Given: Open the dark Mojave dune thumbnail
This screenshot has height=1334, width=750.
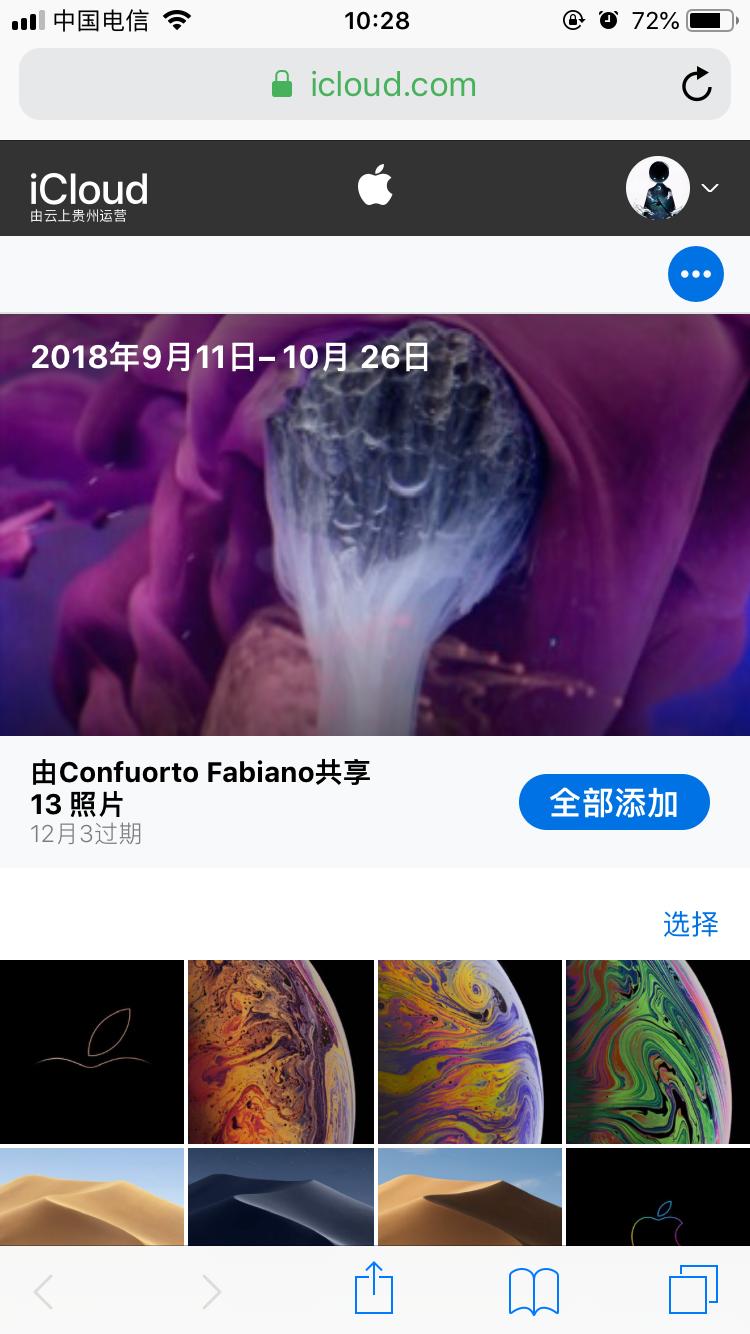Looking at the screenshot, I should pyautogui.click(x=280, y=1197).
